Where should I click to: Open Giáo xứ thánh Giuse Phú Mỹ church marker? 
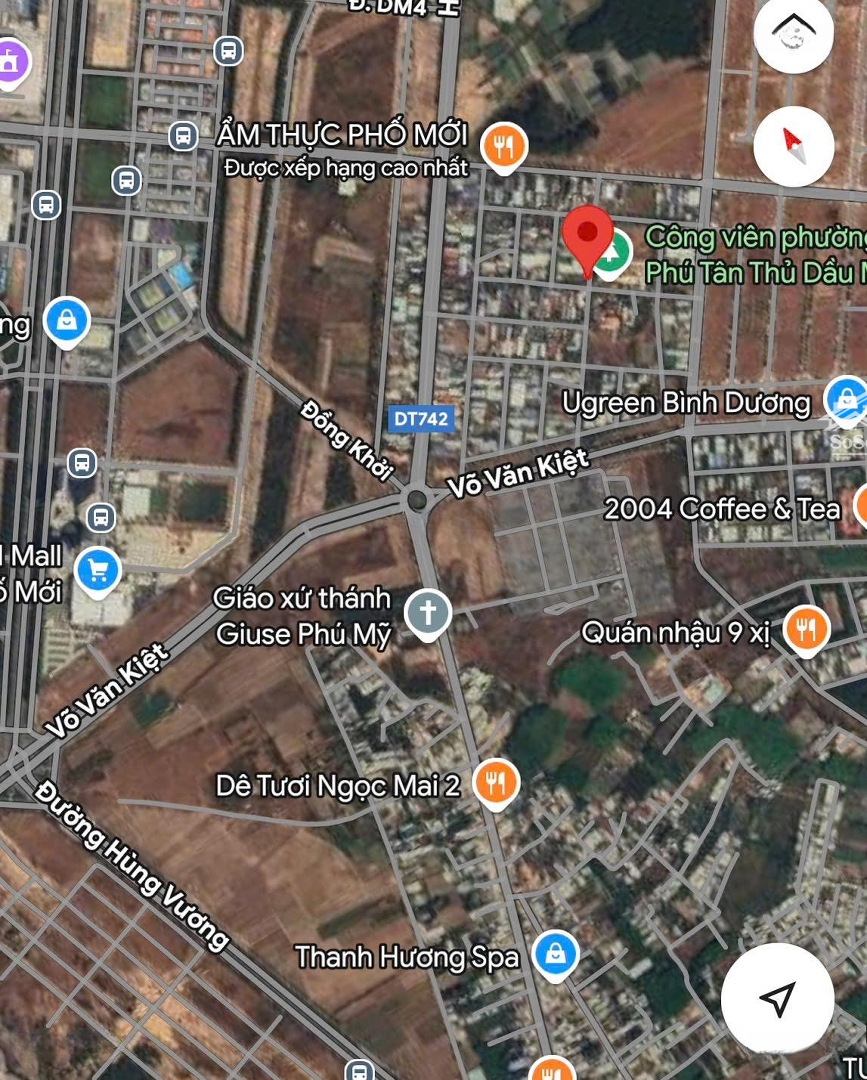[x=428, y=612]
